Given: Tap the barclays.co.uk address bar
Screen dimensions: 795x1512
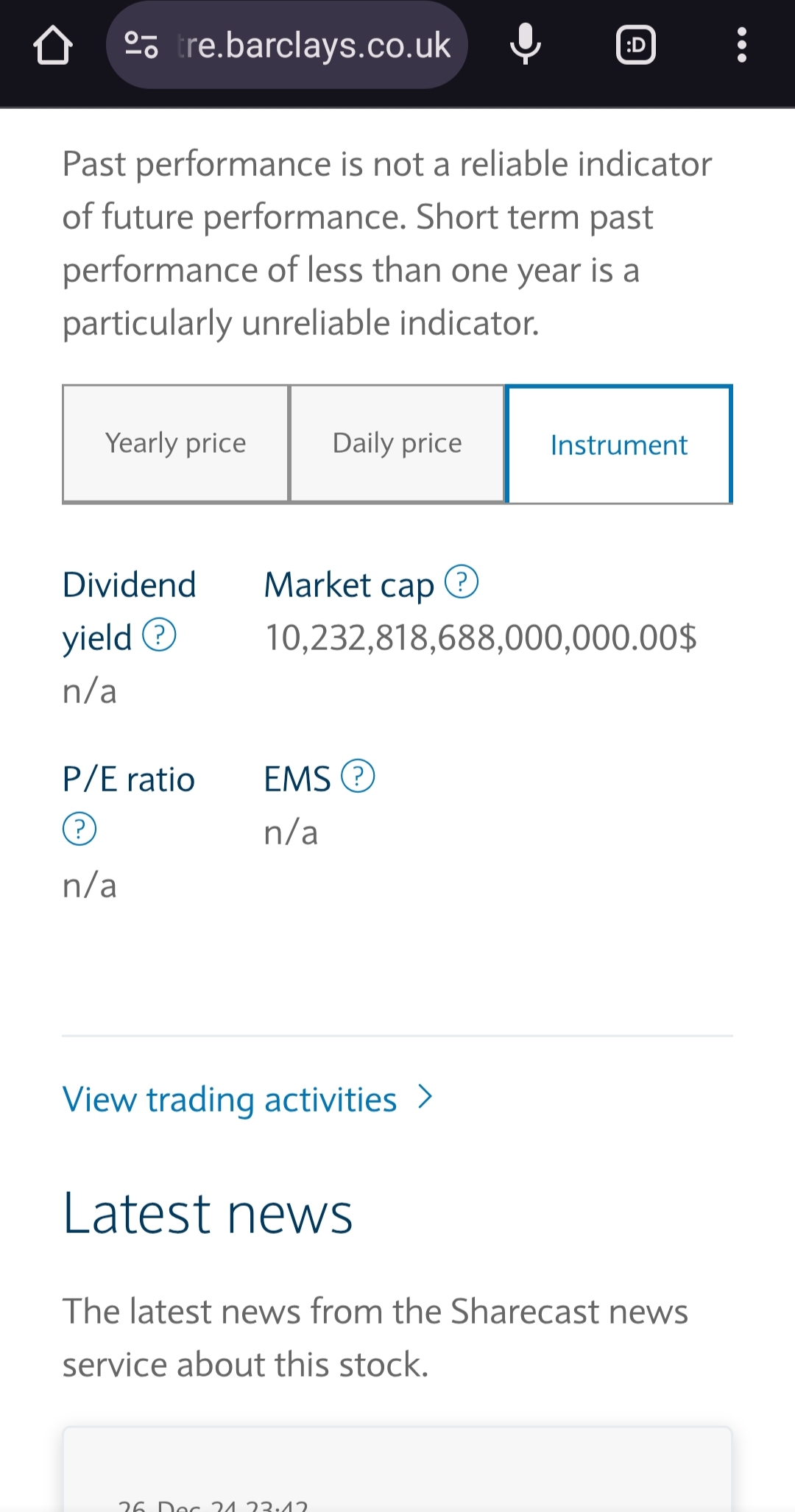Looking at the screenshot, I should [313, 46].
